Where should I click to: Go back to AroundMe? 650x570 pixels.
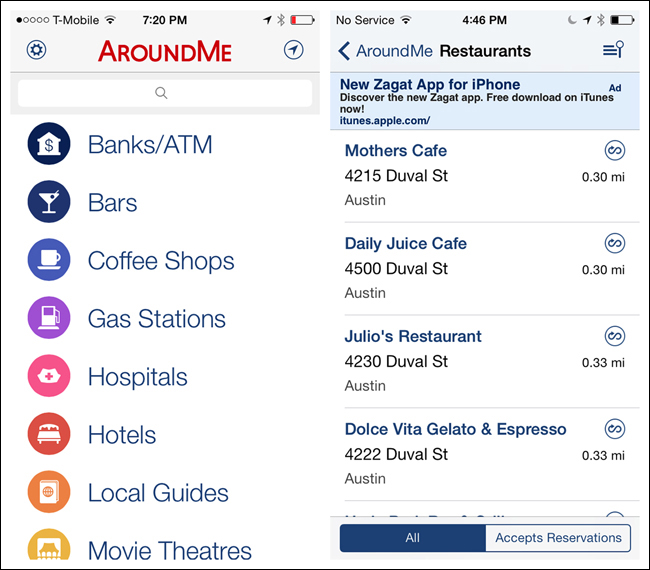coord(384,51)
